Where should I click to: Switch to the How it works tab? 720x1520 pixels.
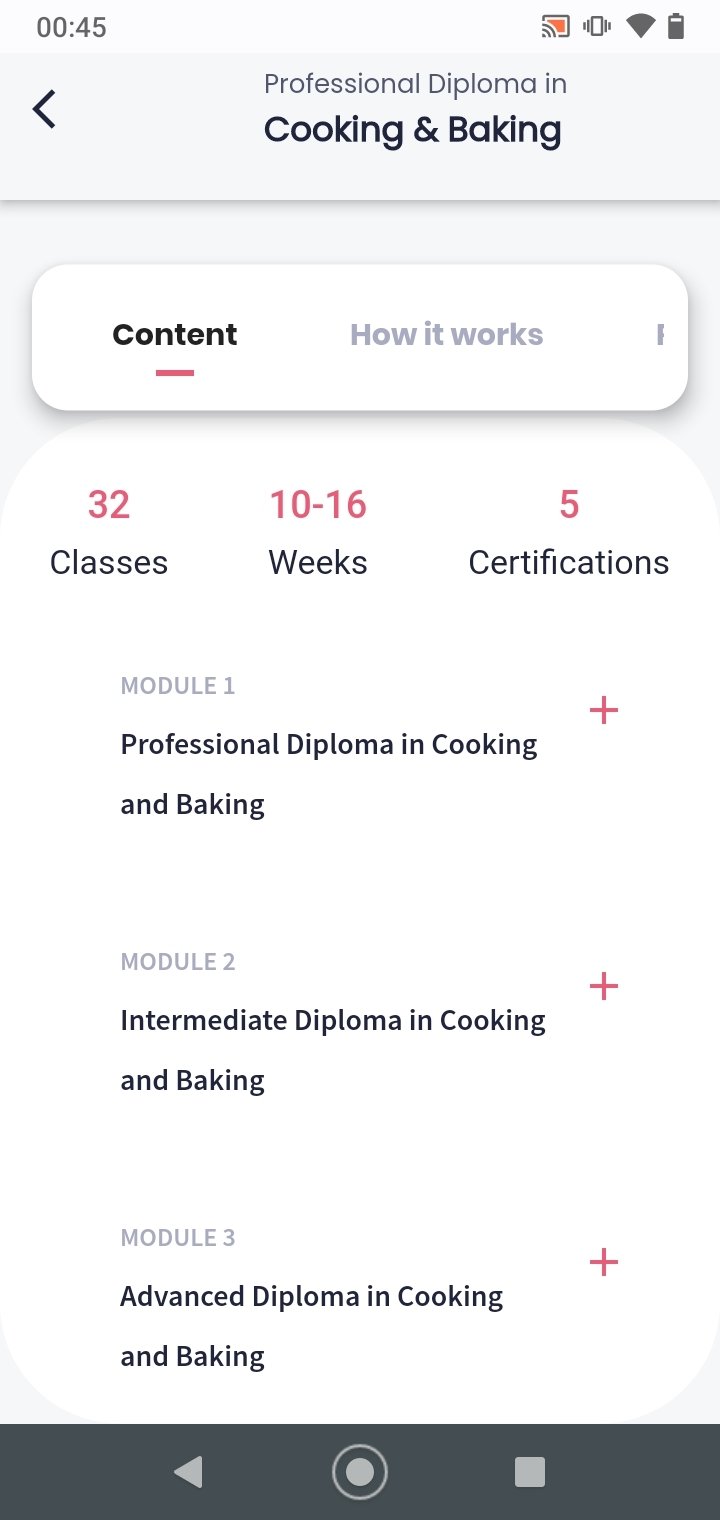[x=446, y=334]
